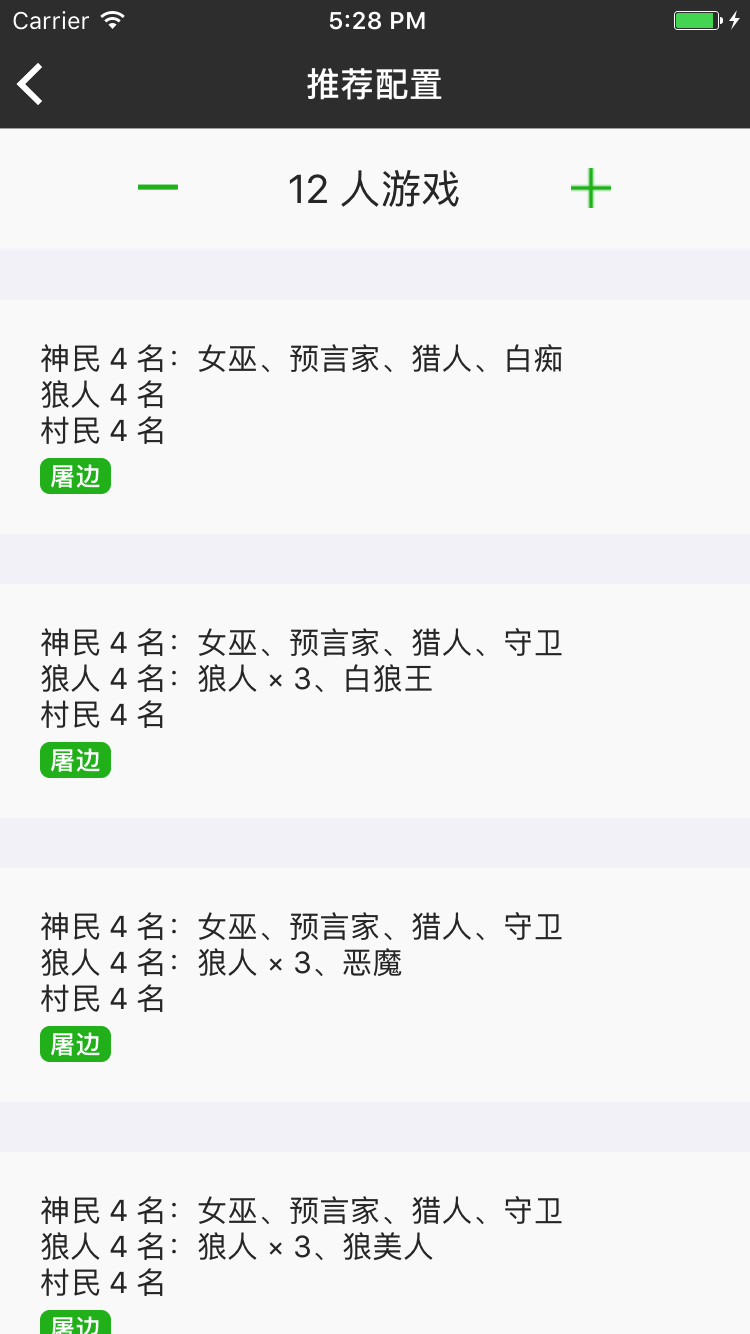The height and width of the screenshot is (1334, 750).
Task: Tap the charging bolt icon beside the battery
Action: (737, 18)
